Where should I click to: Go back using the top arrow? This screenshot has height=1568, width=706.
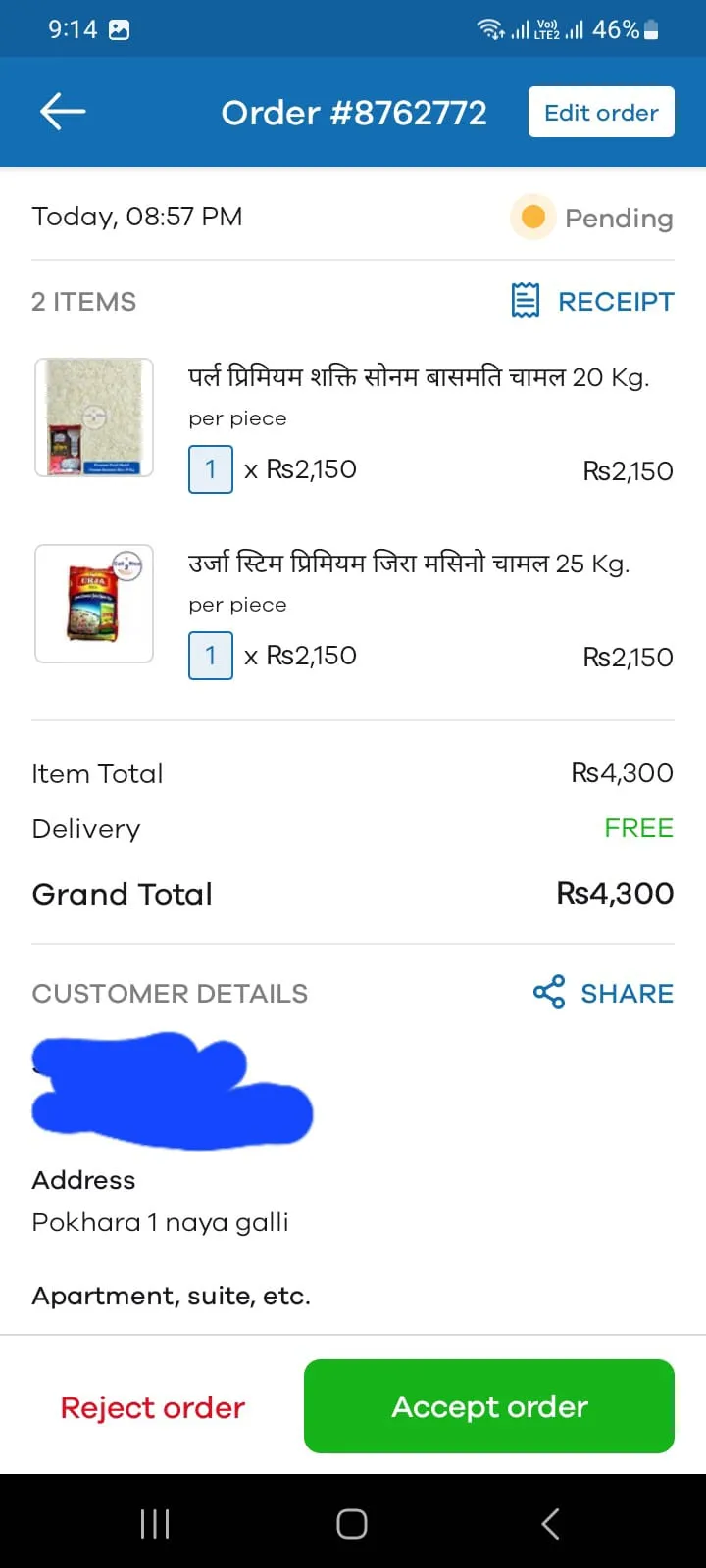(x=63, y=112)
